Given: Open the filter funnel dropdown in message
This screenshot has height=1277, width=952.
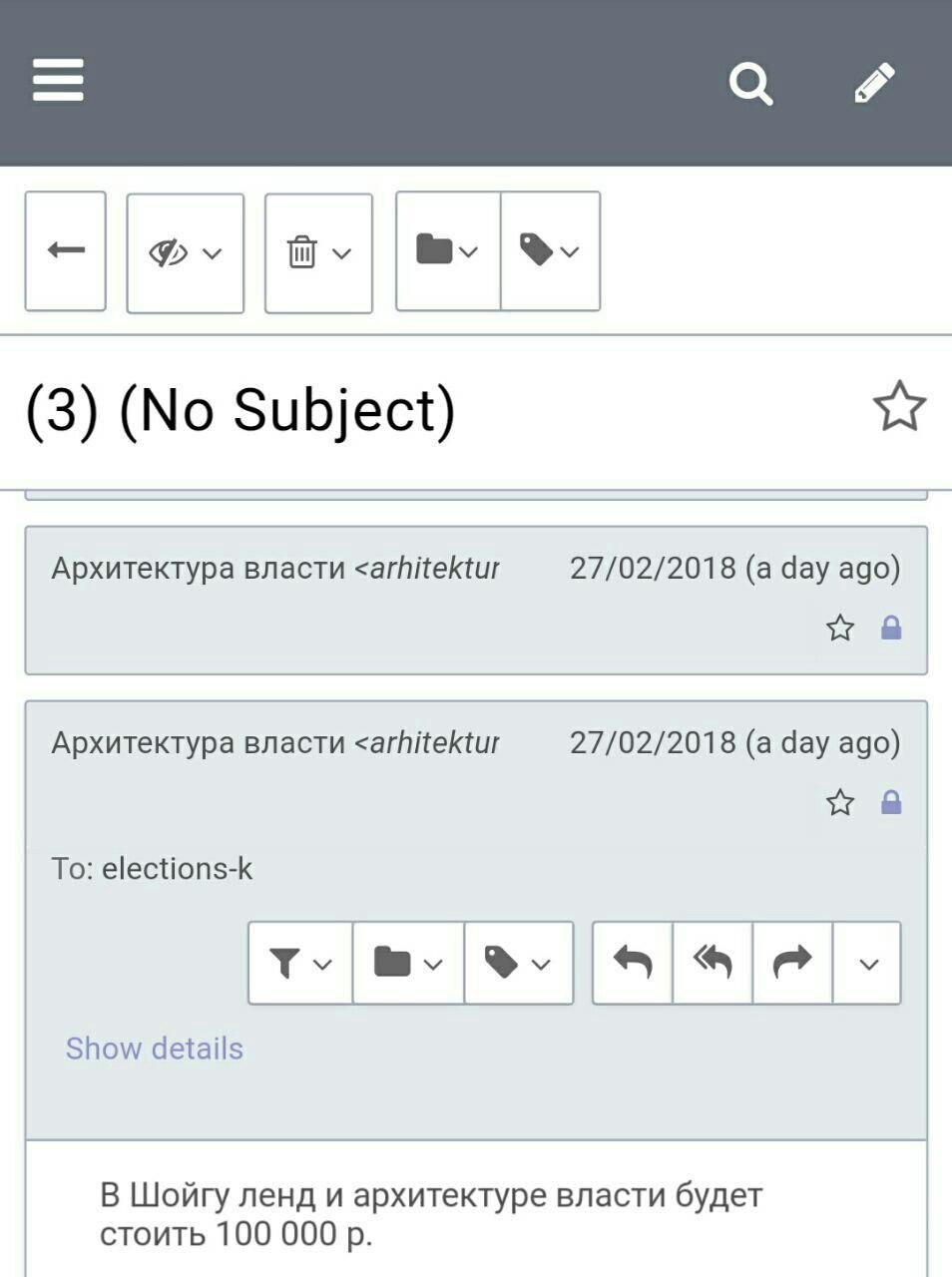Looking at the screenshot, I should coord(300,963).
